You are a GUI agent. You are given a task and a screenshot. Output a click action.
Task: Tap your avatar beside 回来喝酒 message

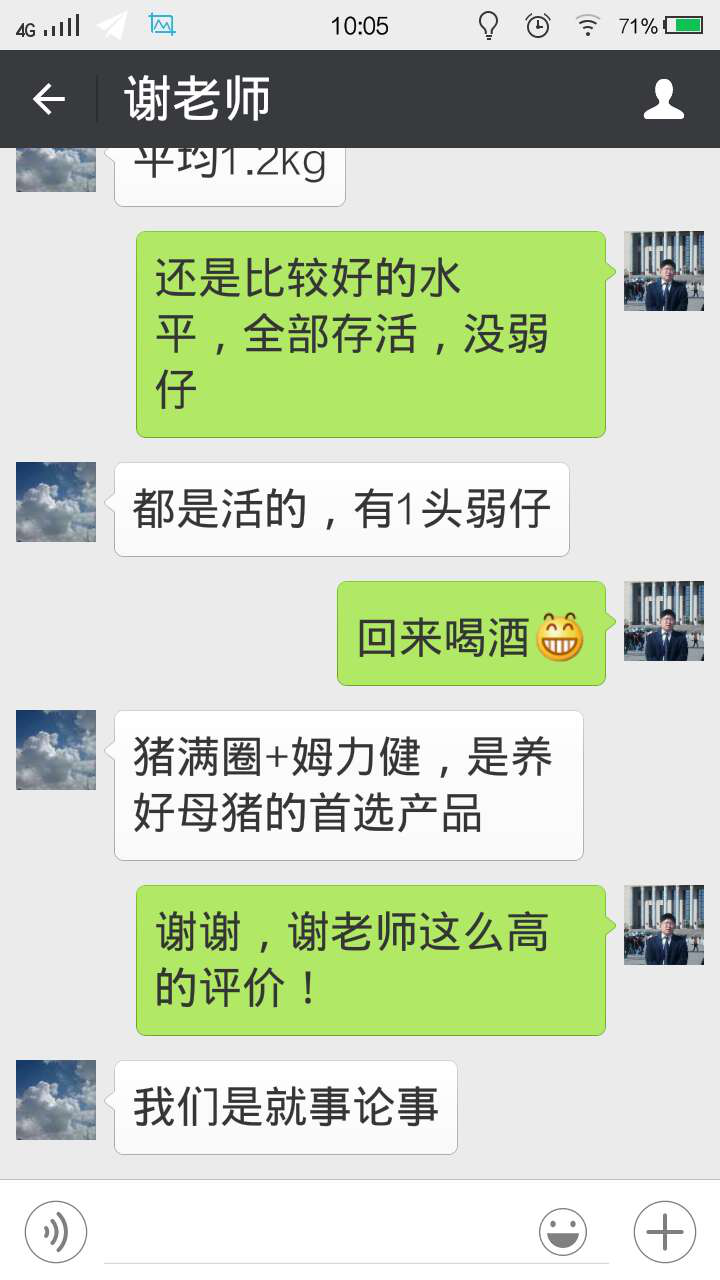664,621
